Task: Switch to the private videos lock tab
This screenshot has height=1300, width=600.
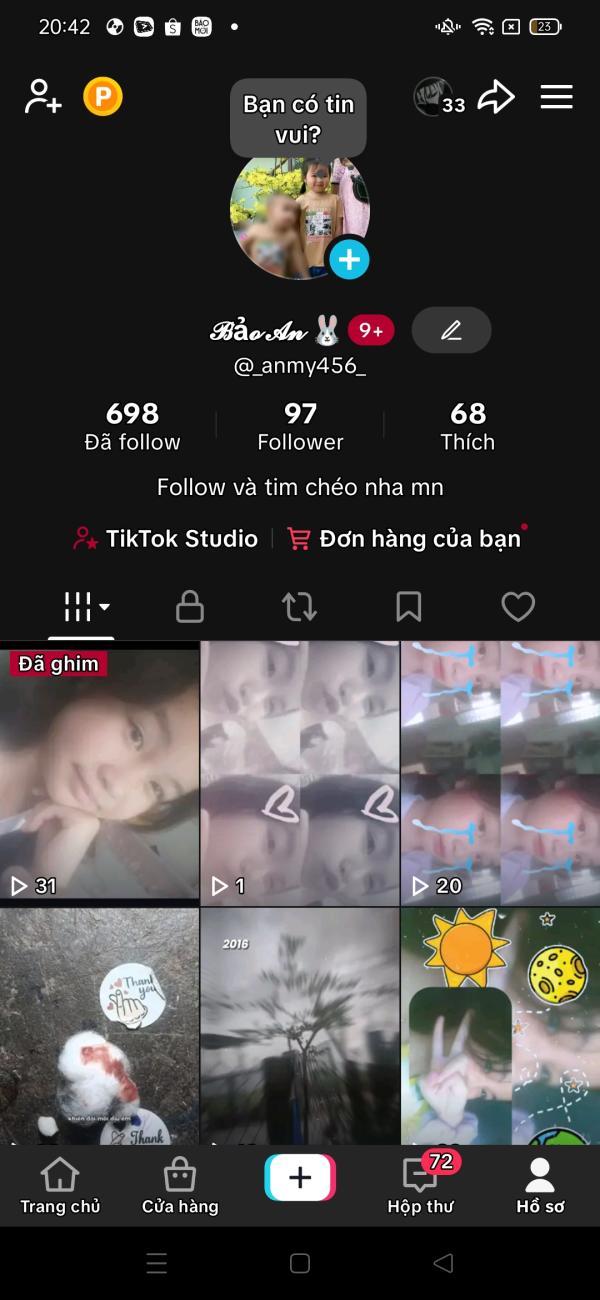Action: tap(190, 607)
